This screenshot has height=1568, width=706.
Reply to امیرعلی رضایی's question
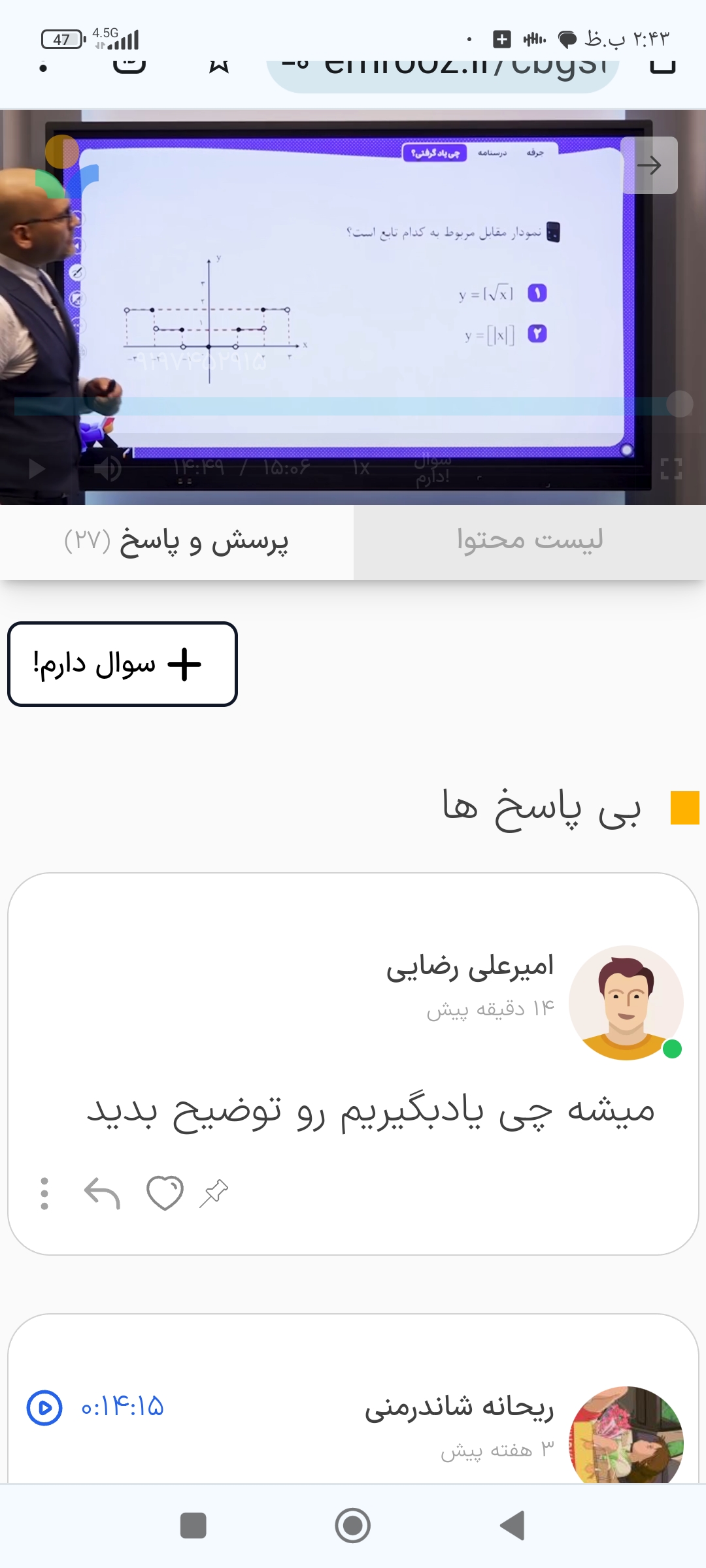coord(103,1193)
